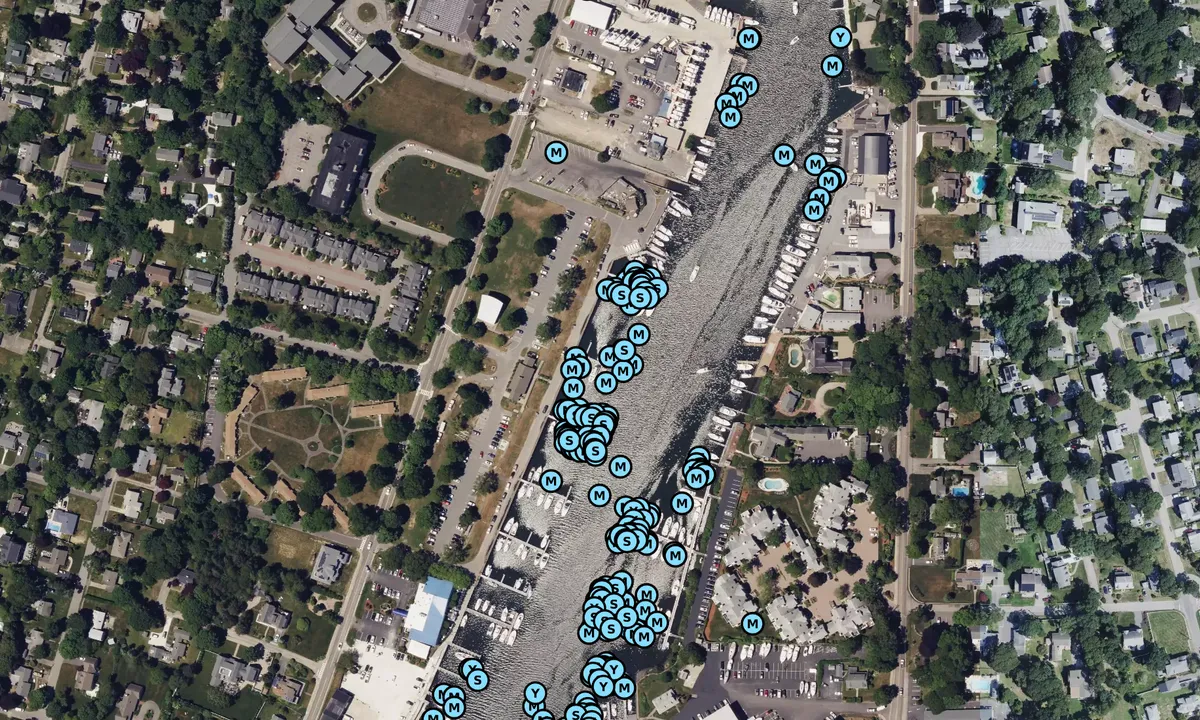Tap the isolated M marker mid-river near the east marina
Image resolution: width=1200 pixels, height=720 pixels.
point(784,155)
